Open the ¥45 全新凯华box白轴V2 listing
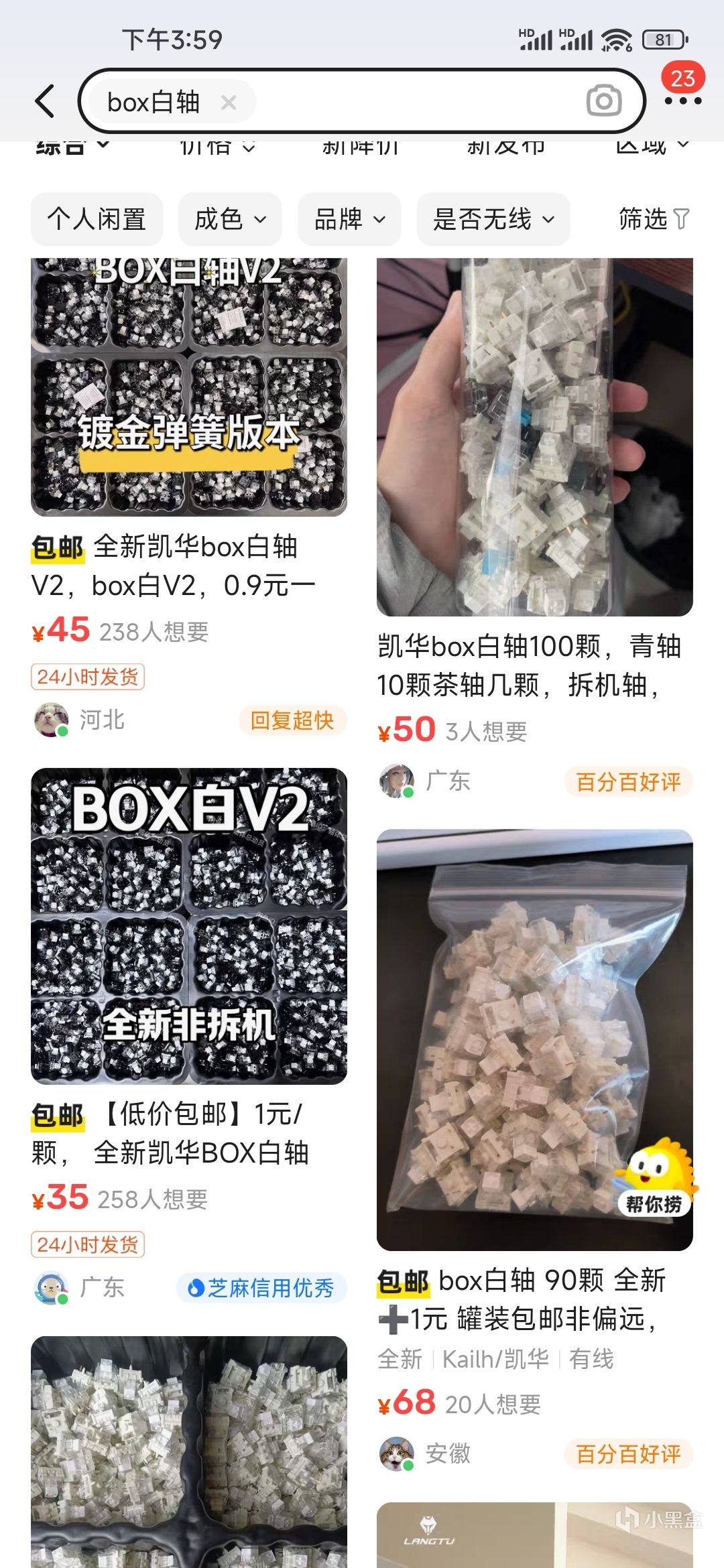 [188, 389]
